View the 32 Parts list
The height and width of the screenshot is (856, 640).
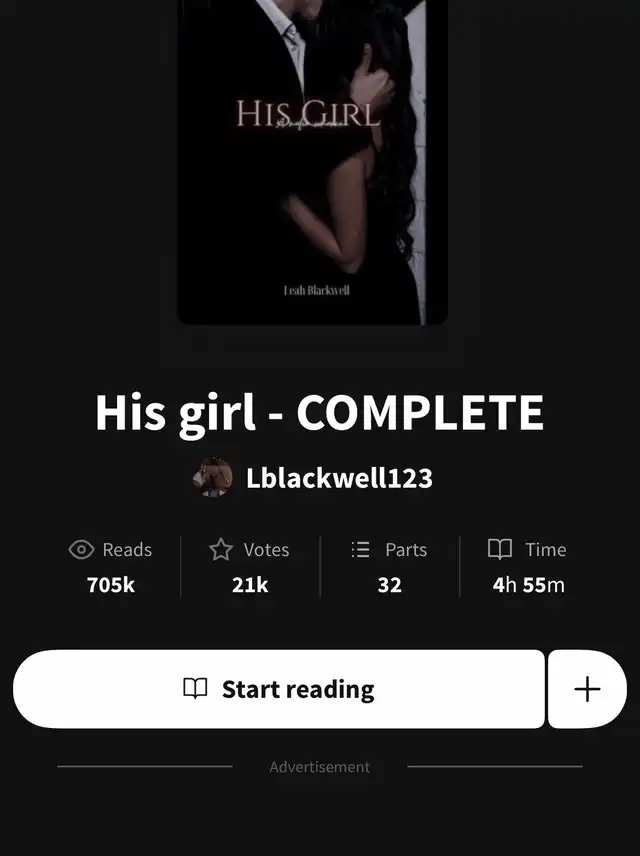(389, 567)
